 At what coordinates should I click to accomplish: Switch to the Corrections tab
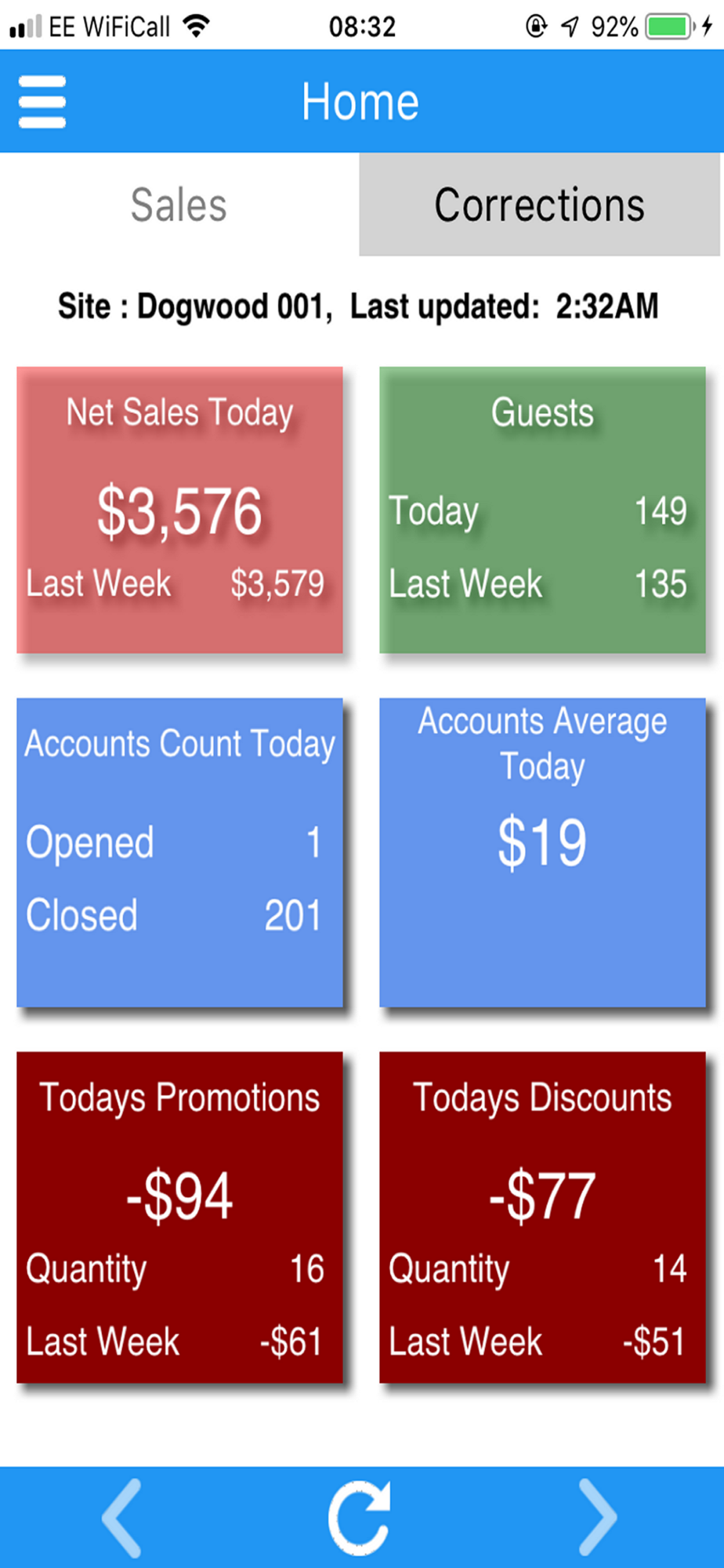540,205
